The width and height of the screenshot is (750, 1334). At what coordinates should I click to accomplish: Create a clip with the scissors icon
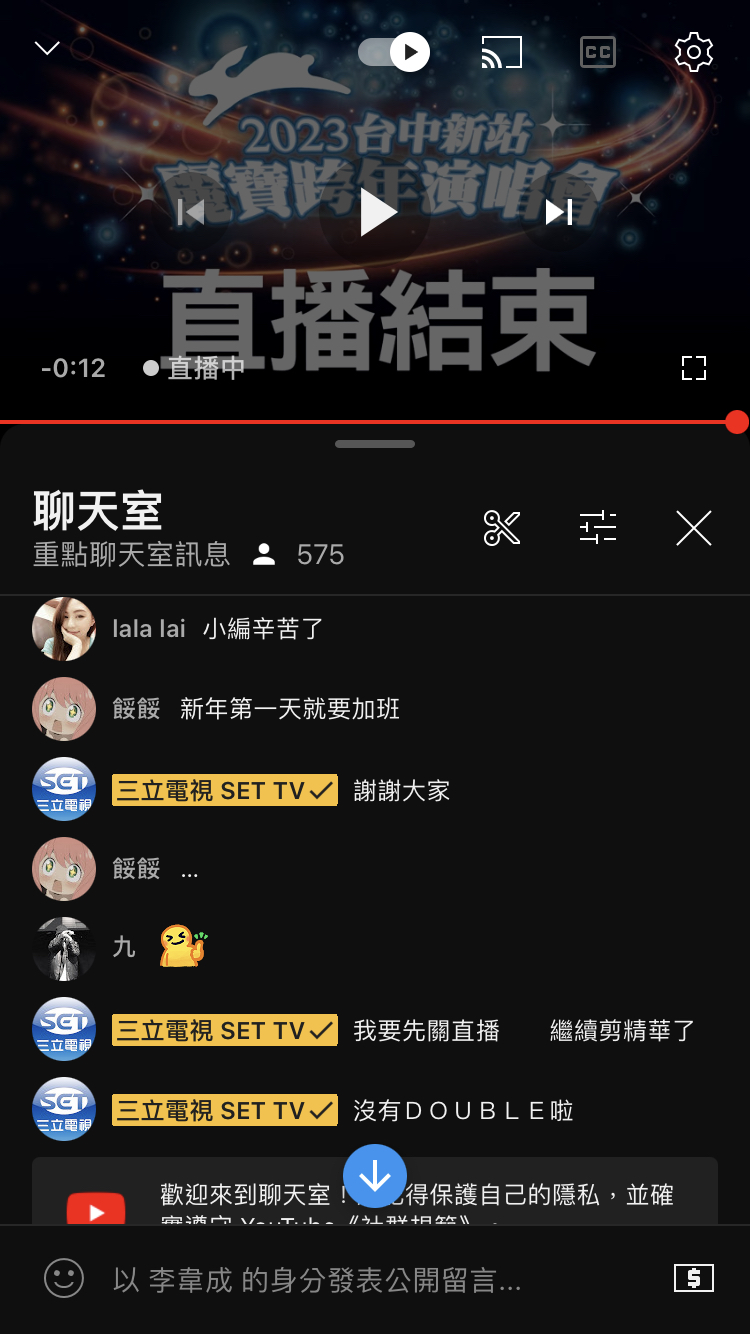(502, 527)
